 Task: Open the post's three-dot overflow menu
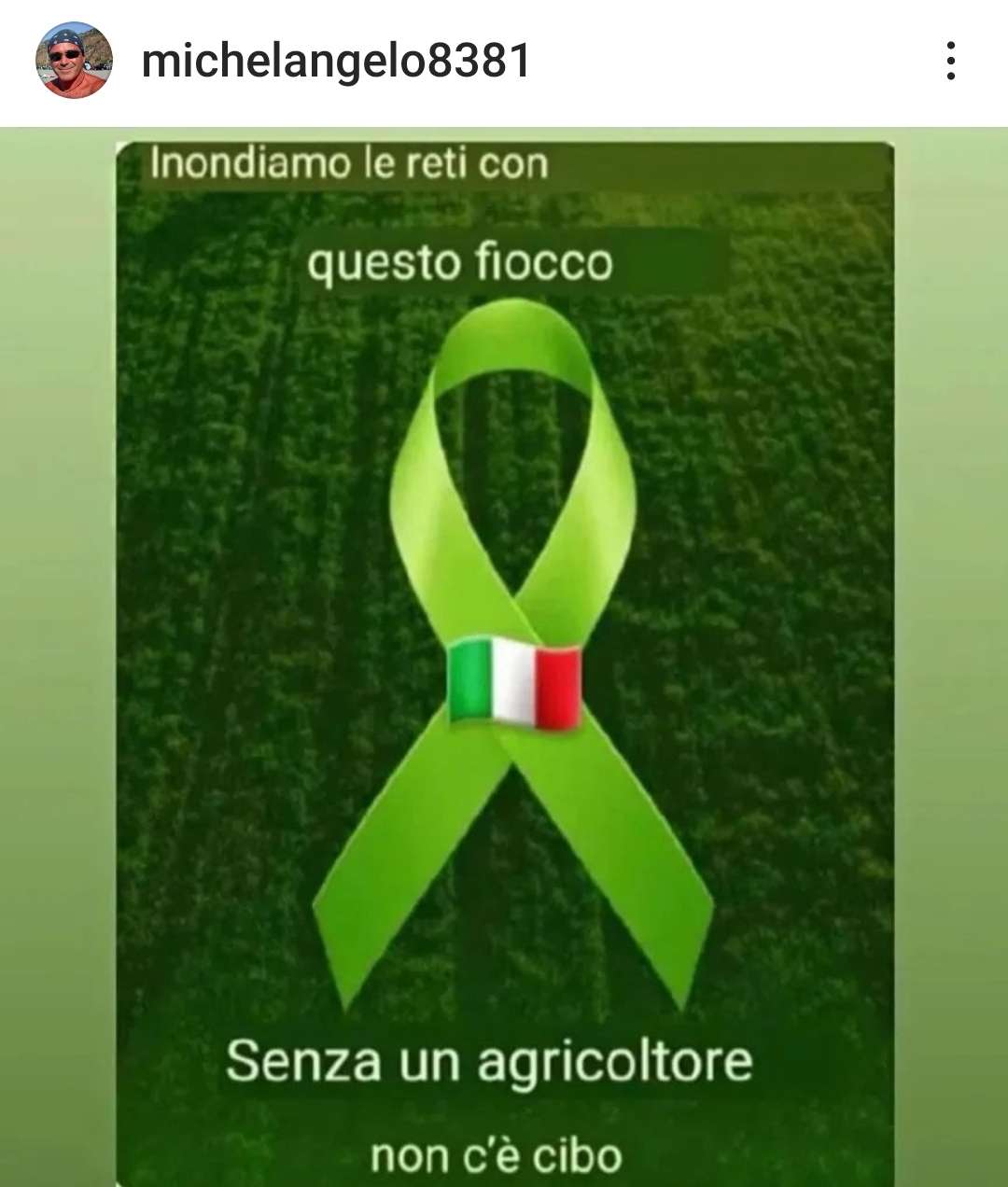click(950, 61)
